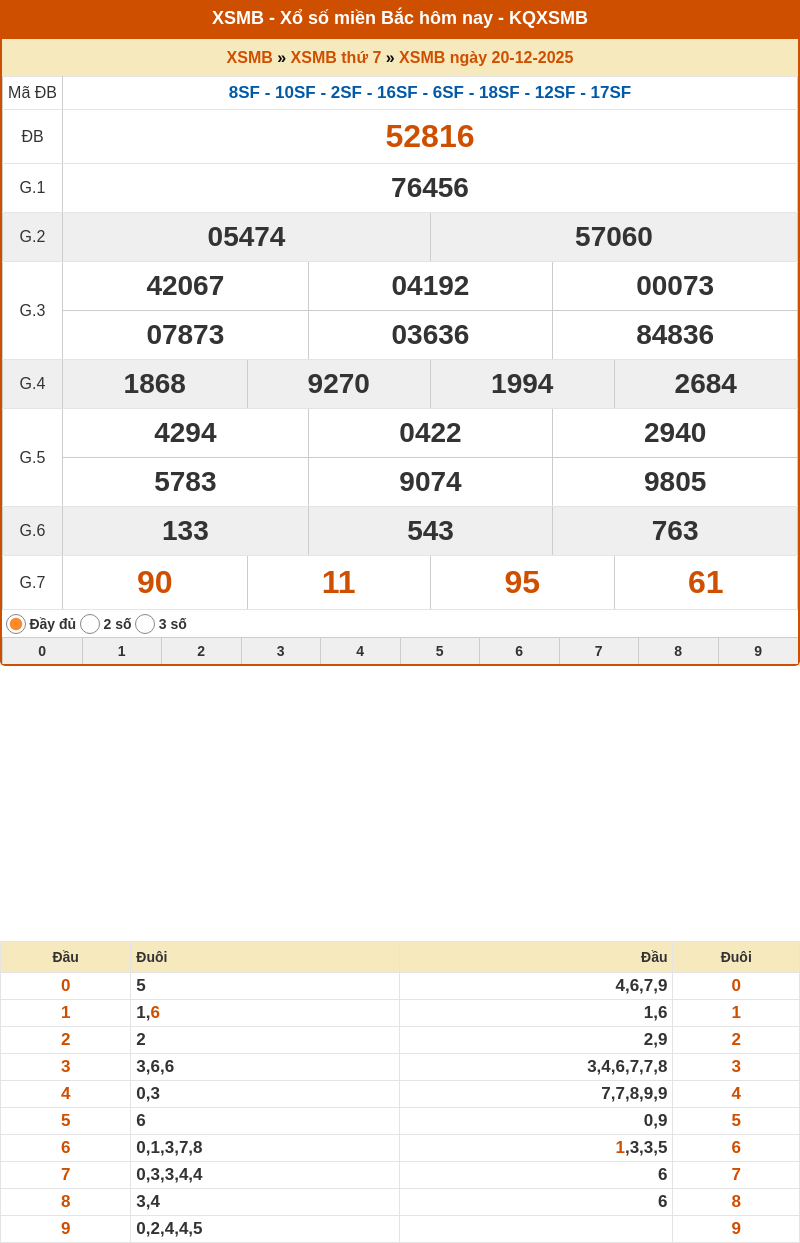Highlight digit 0 in the number filter
800x1243 pixels.
[x=42, y=651]
